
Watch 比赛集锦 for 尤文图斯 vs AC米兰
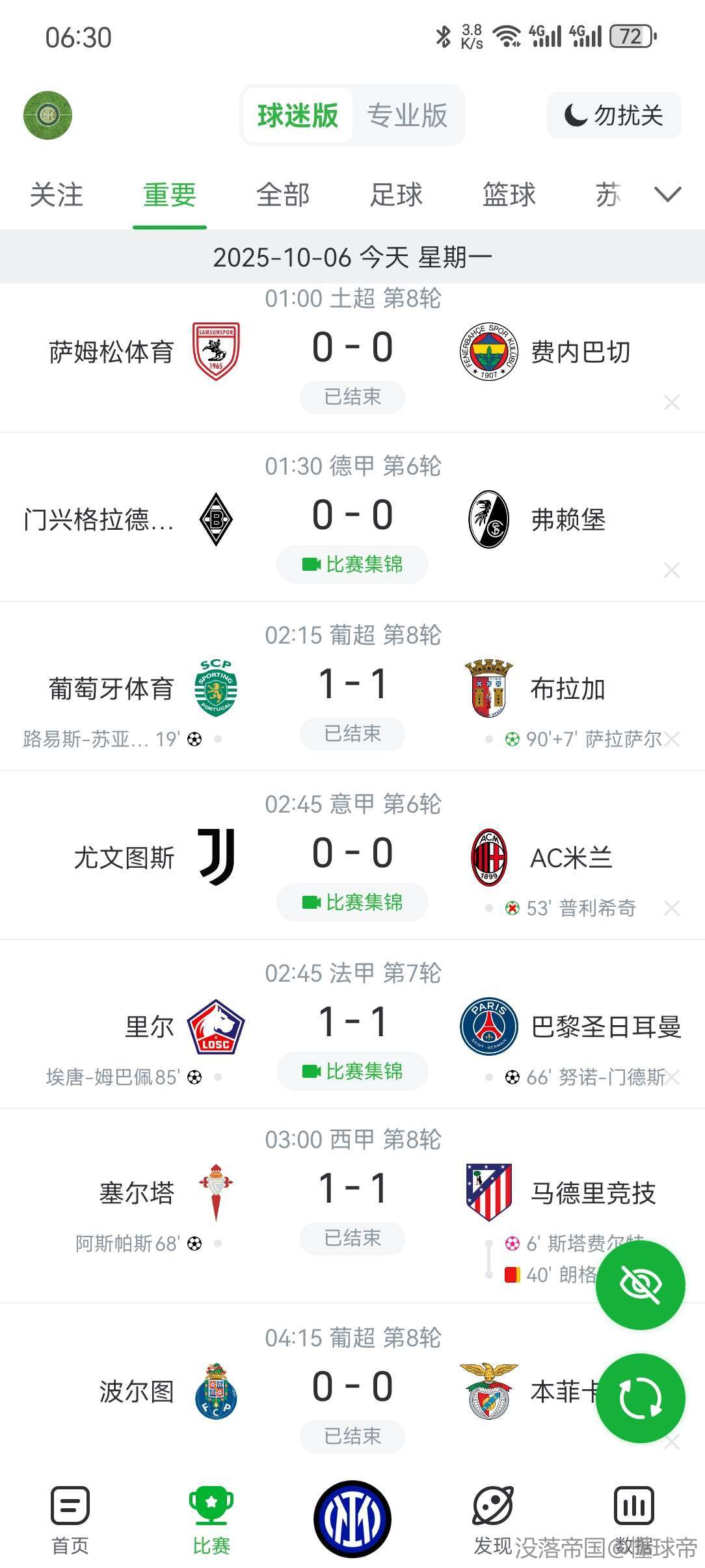[352, 902]
